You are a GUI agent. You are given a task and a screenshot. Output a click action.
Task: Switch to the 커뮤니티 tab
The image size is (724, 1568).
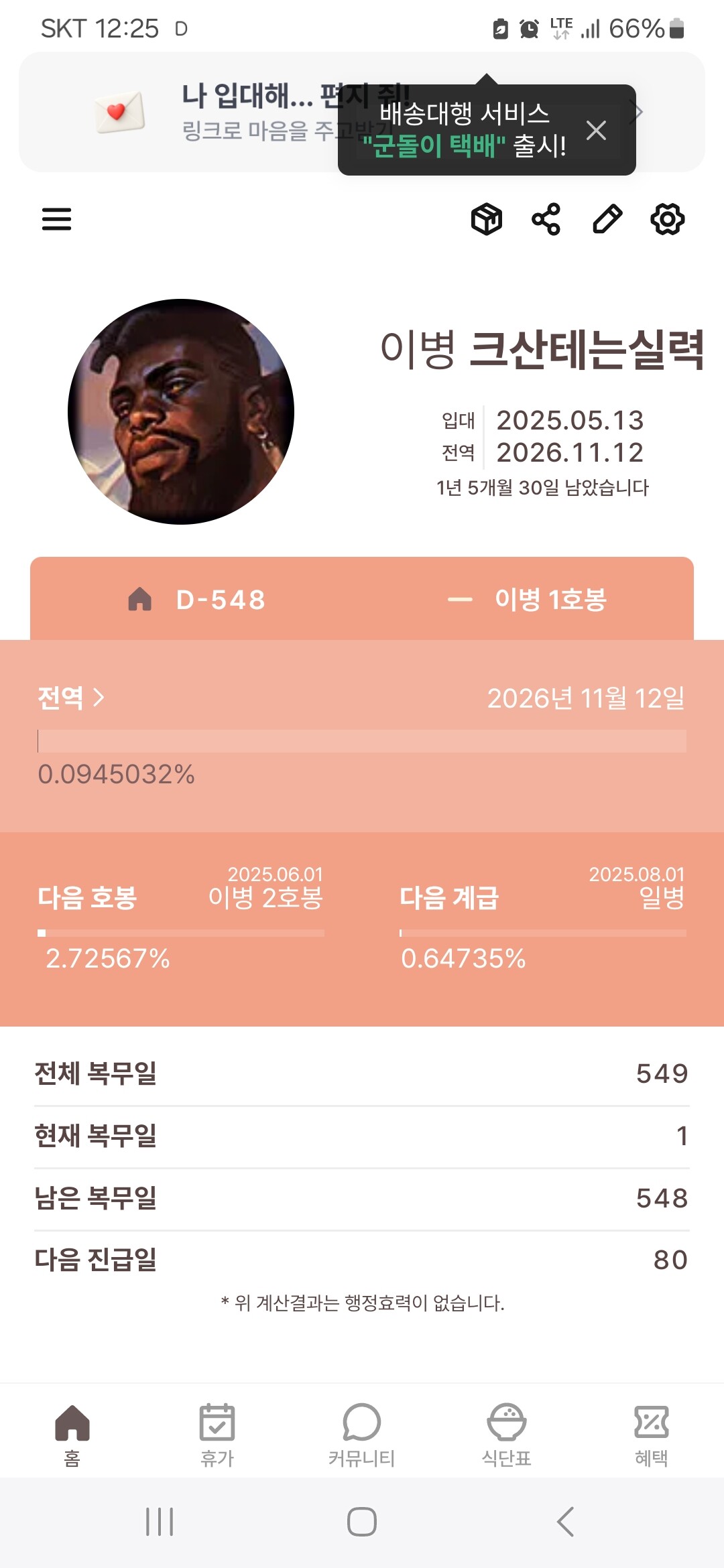(362, 1434)
